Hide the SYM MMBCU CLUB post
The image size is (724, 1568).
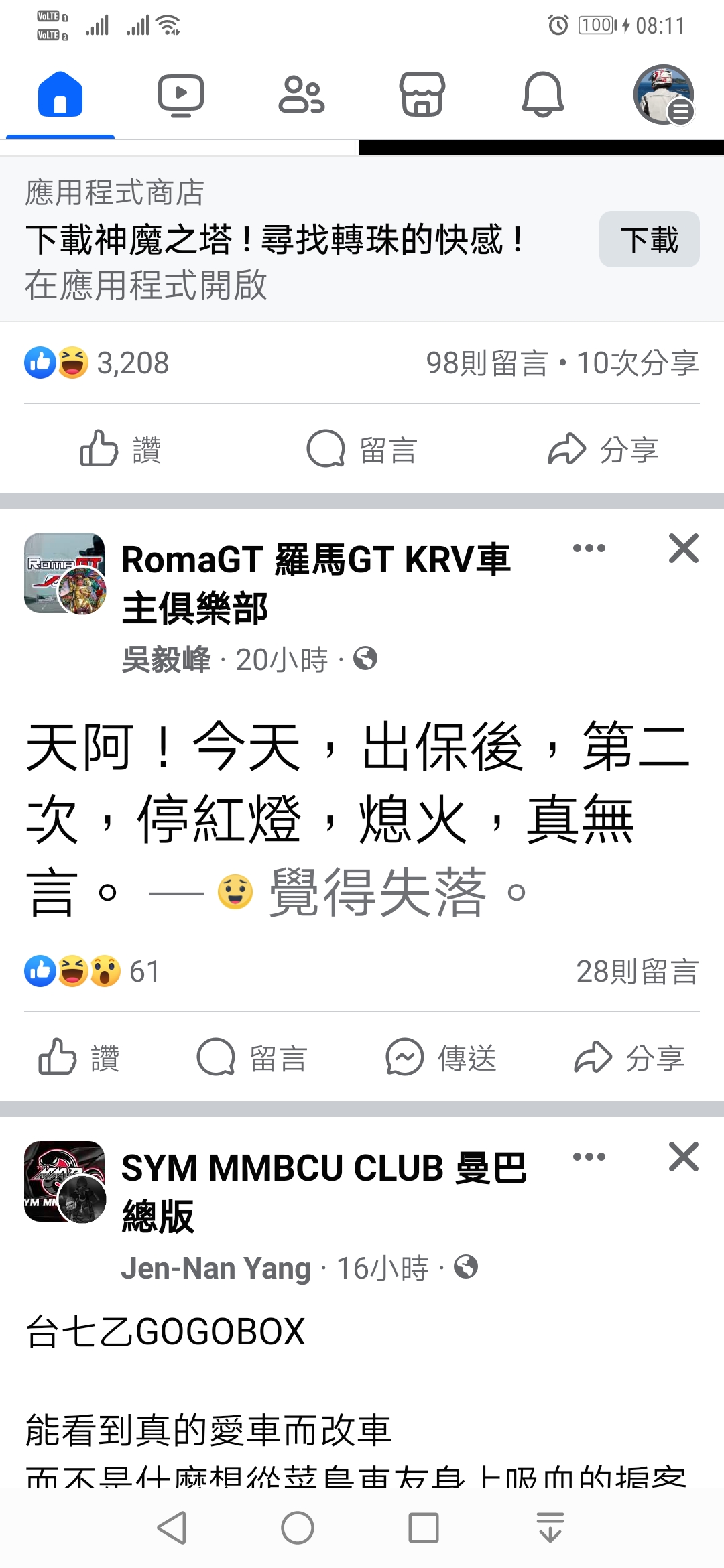click(683, 1157)
